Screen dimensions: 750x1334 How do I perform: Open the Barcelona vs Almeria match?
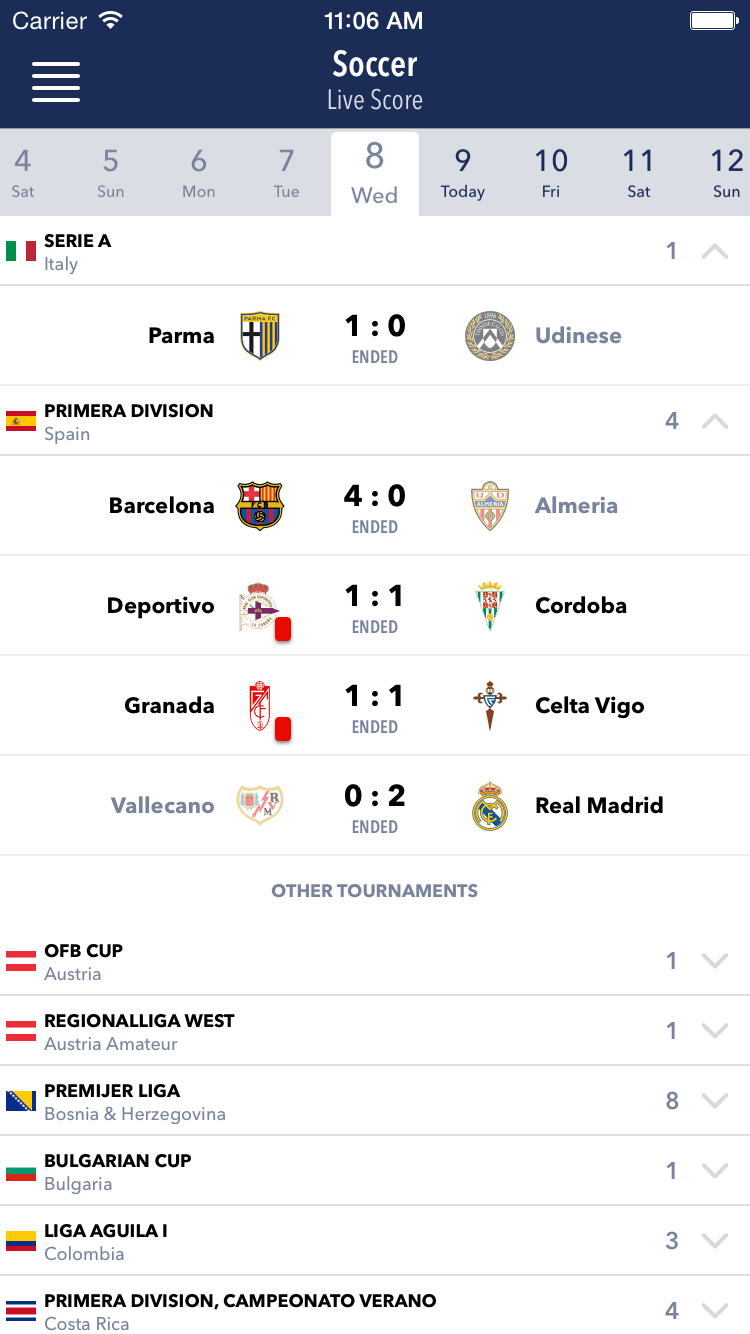coord(375,506)
